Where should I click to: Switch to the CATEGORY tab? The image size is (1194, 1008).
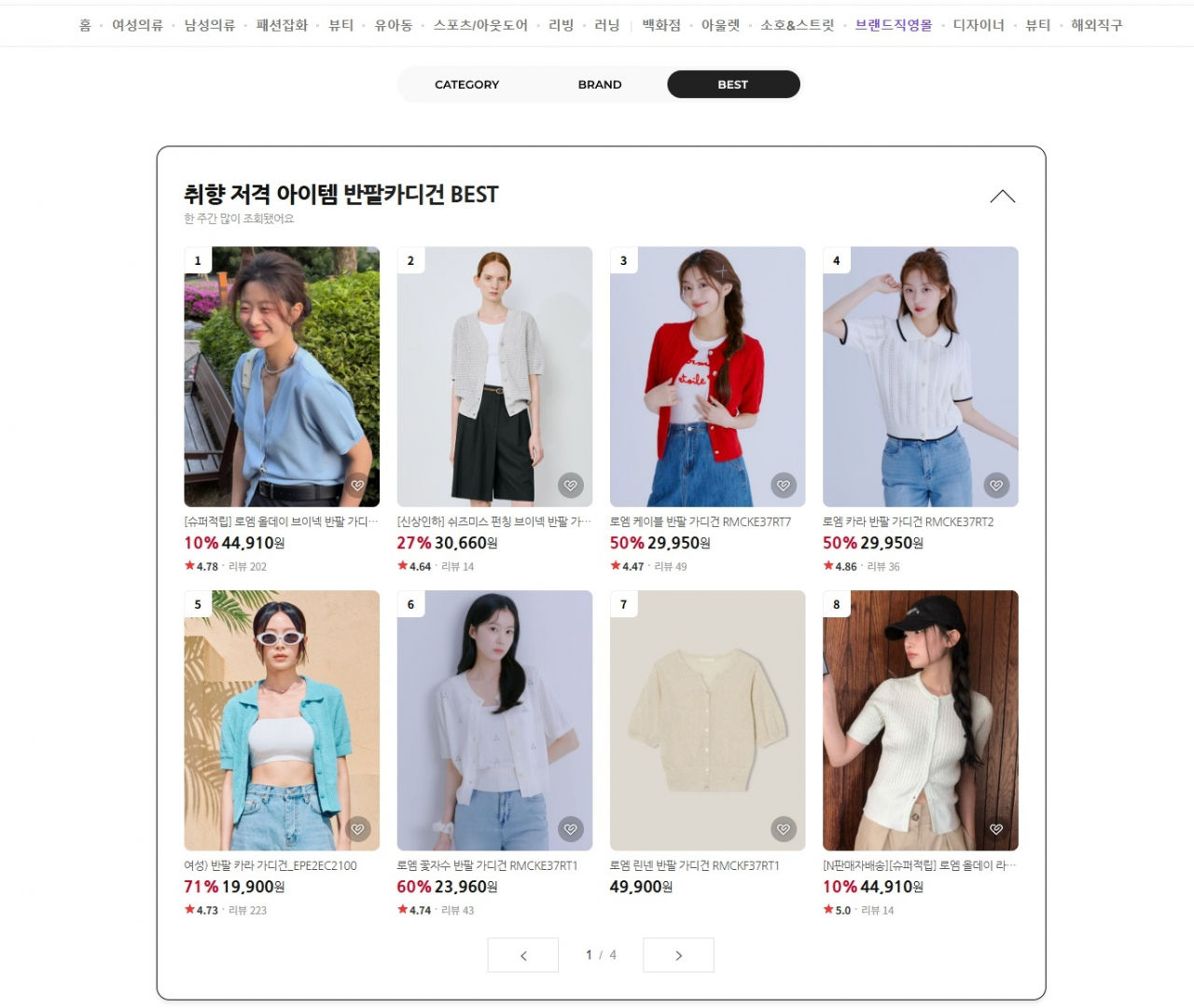coord(466,85)
